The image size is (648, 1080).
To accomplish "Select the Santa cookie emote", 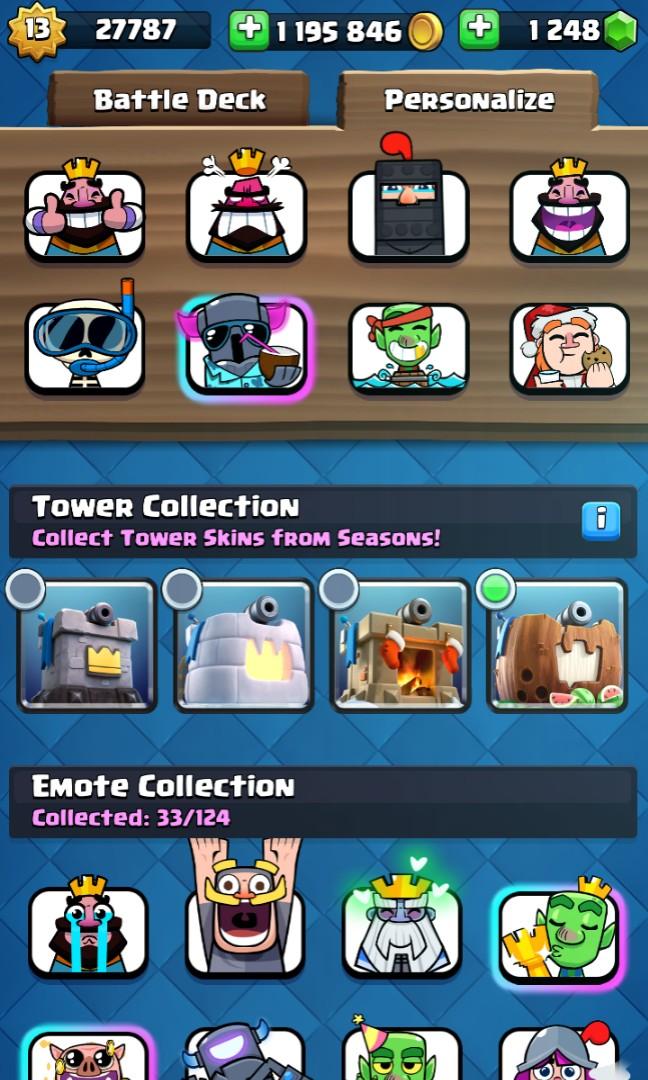I will pyautogui.click(x=569, y=347).
